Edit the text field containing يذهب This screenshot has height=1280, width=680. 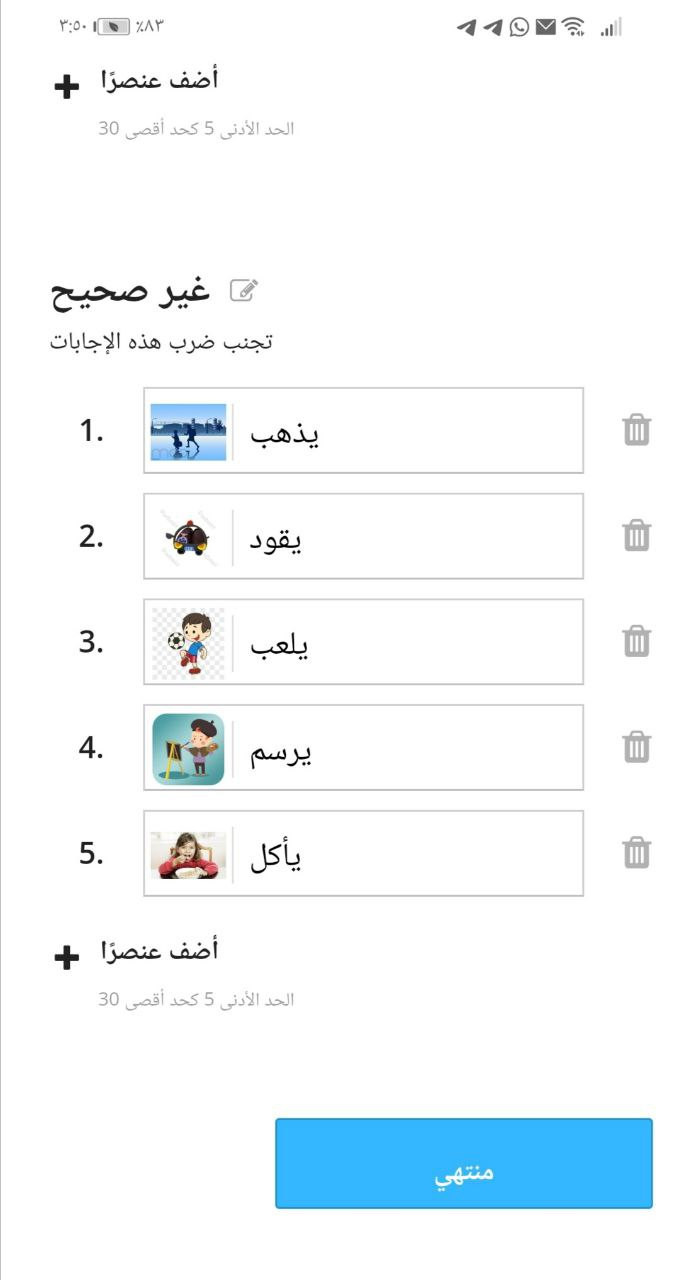408,430
